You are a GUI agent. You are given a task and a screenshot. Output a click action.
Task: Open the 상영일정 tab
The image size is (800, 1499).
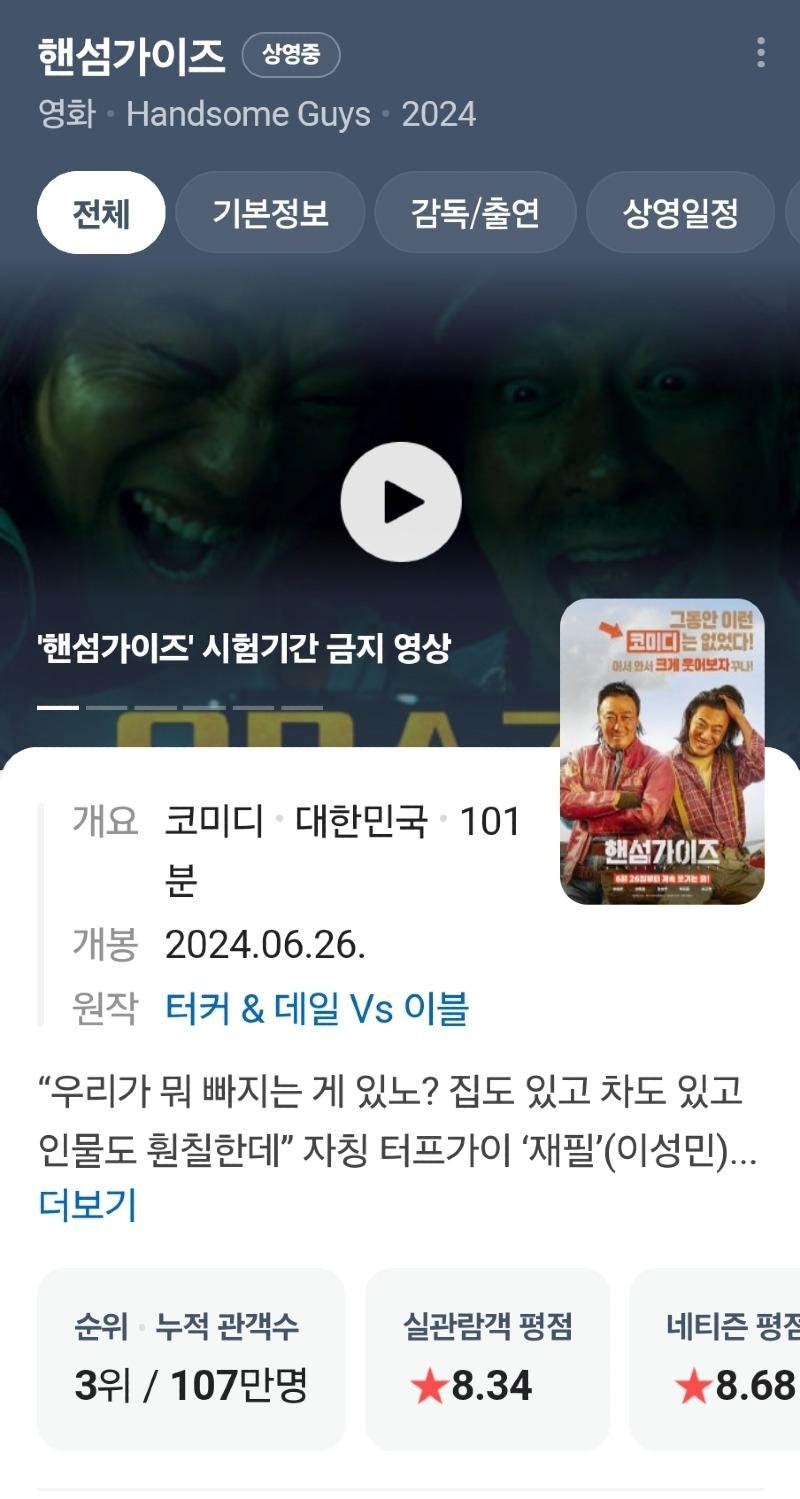[680, 213]
